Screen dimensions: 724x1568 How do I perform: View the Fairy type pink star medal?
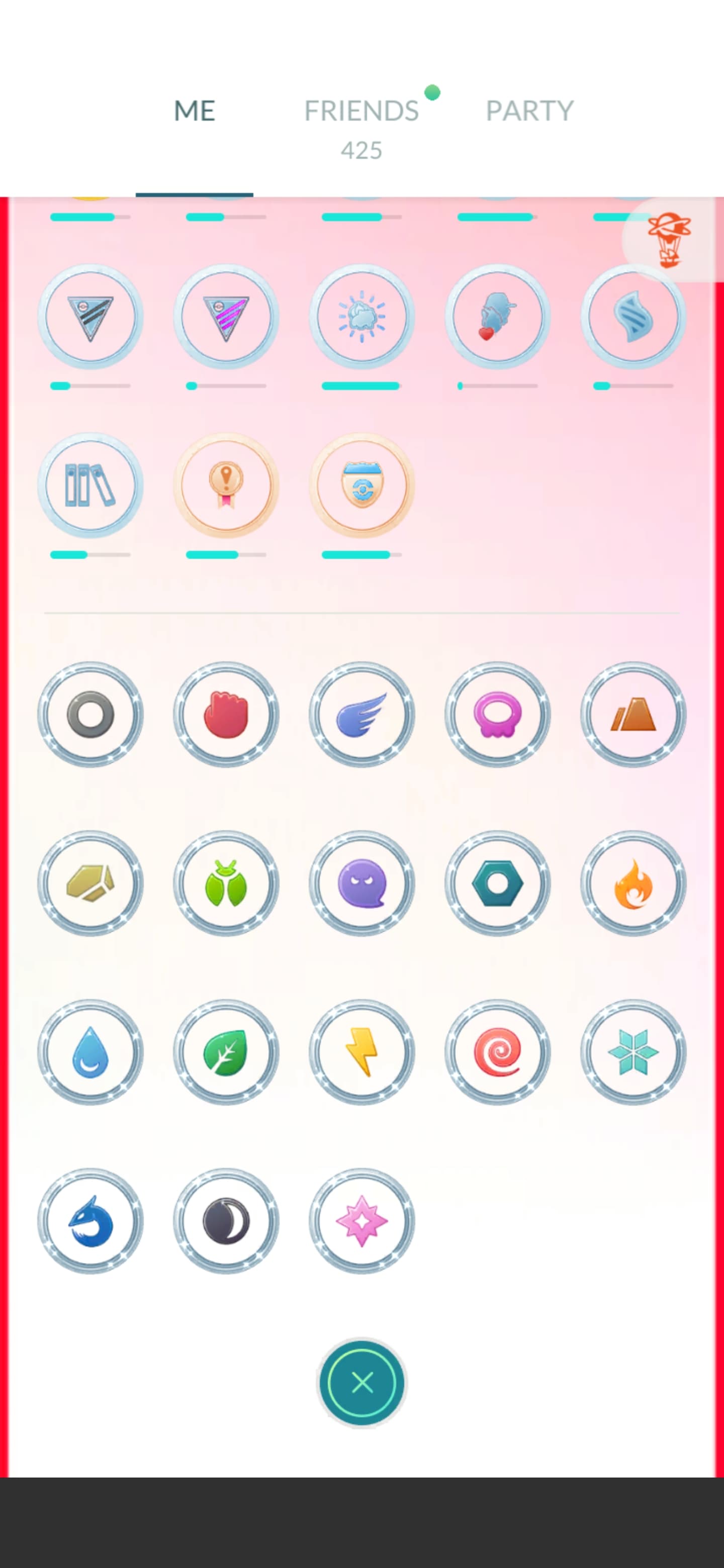coord(361,1220)
